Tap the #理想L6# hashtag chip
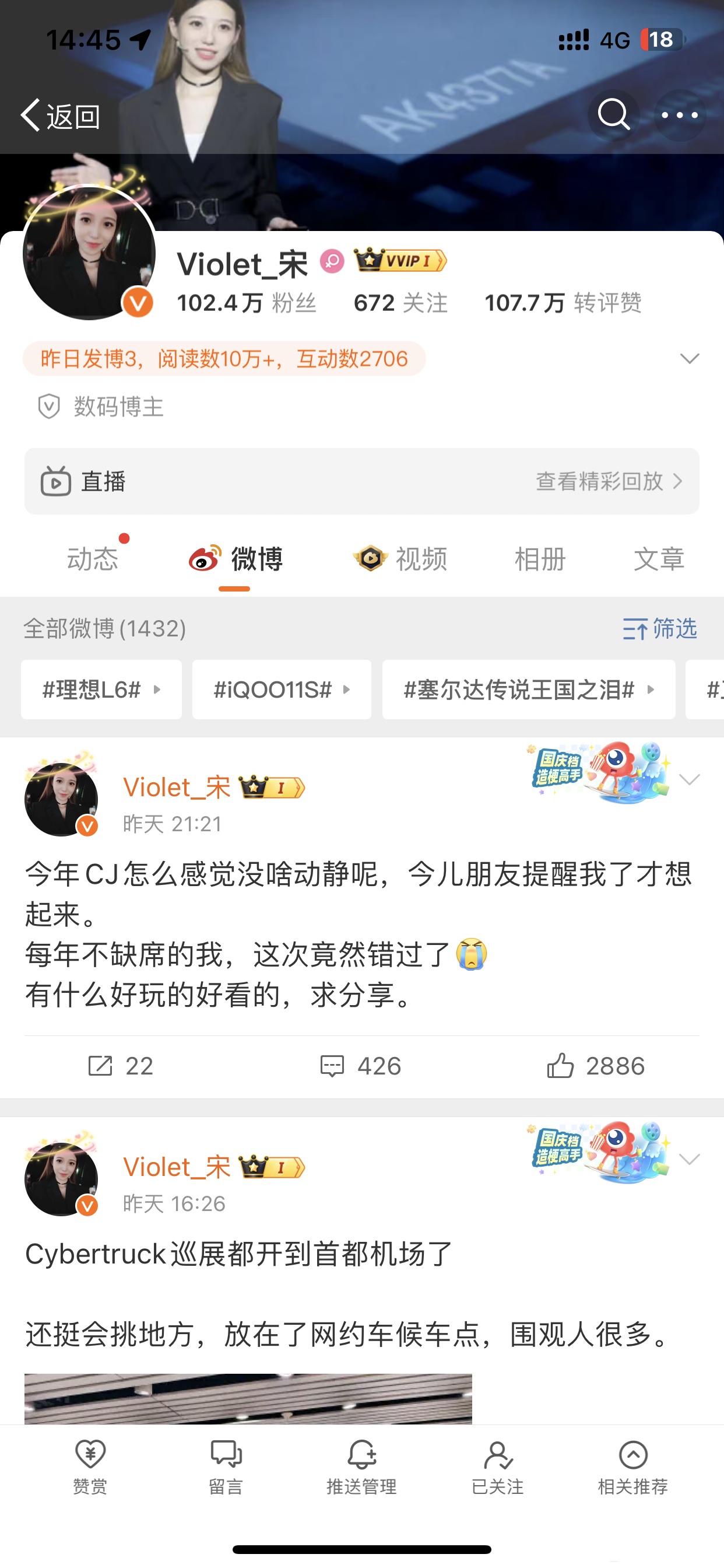Screen dimensions: 724x1568 (100, 689)
